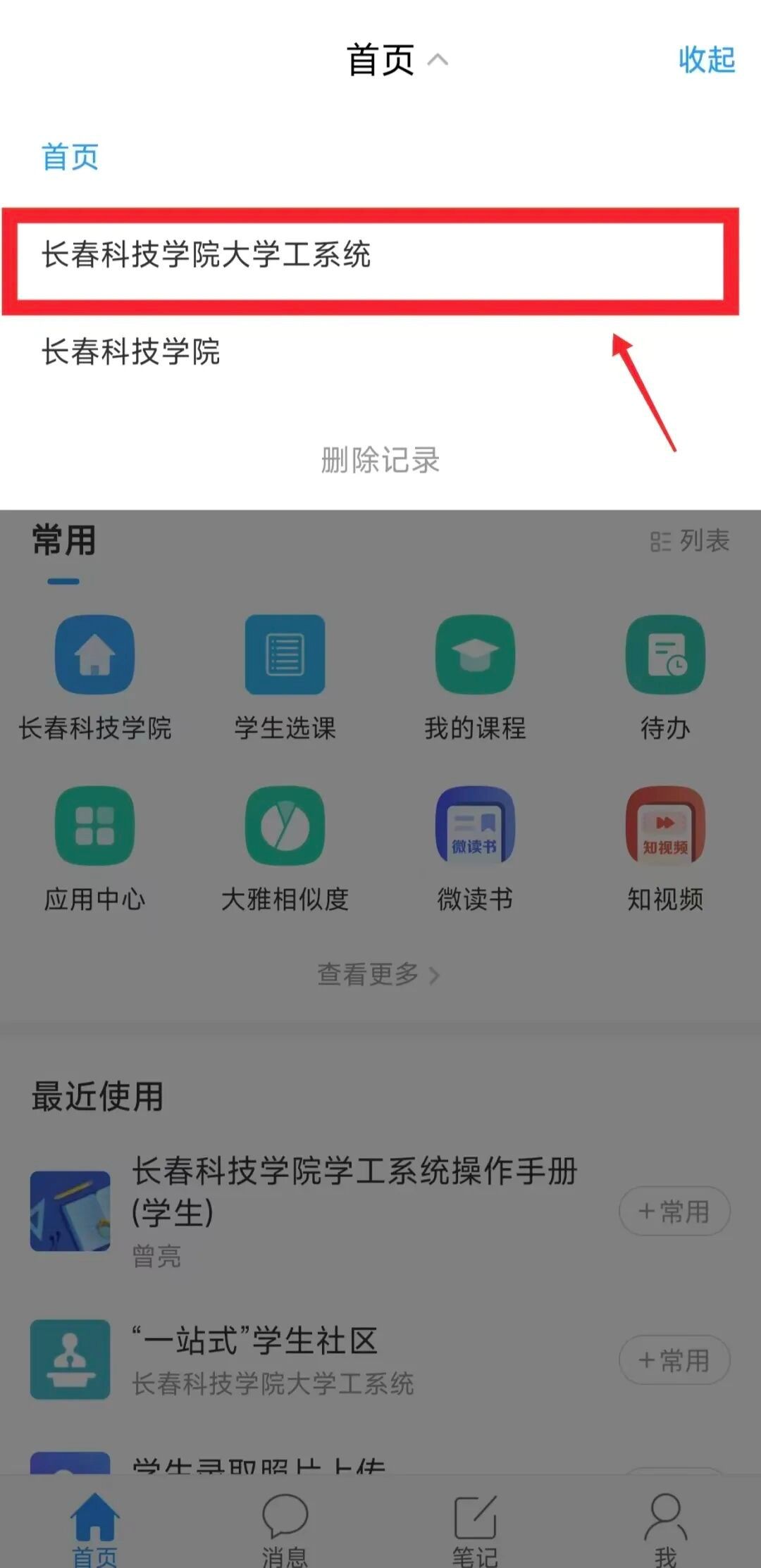The image size is (761, 1568).
Task: Open the 长春科技学院 app icon
Action: pyautogui.click(x=95, y=655)
